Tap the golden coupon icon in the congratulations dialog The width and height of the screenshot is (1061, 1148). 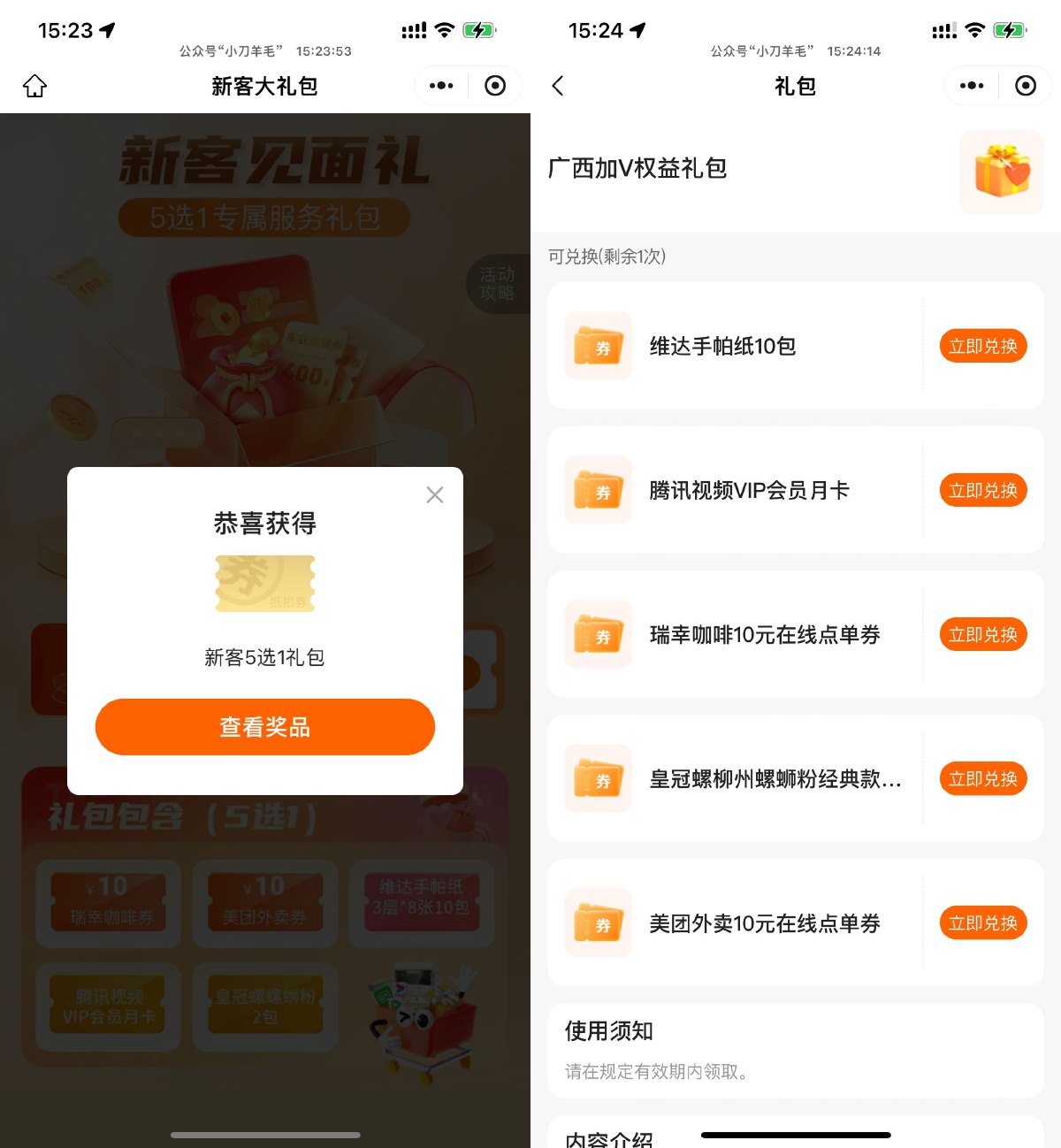[x=264, y=584]
